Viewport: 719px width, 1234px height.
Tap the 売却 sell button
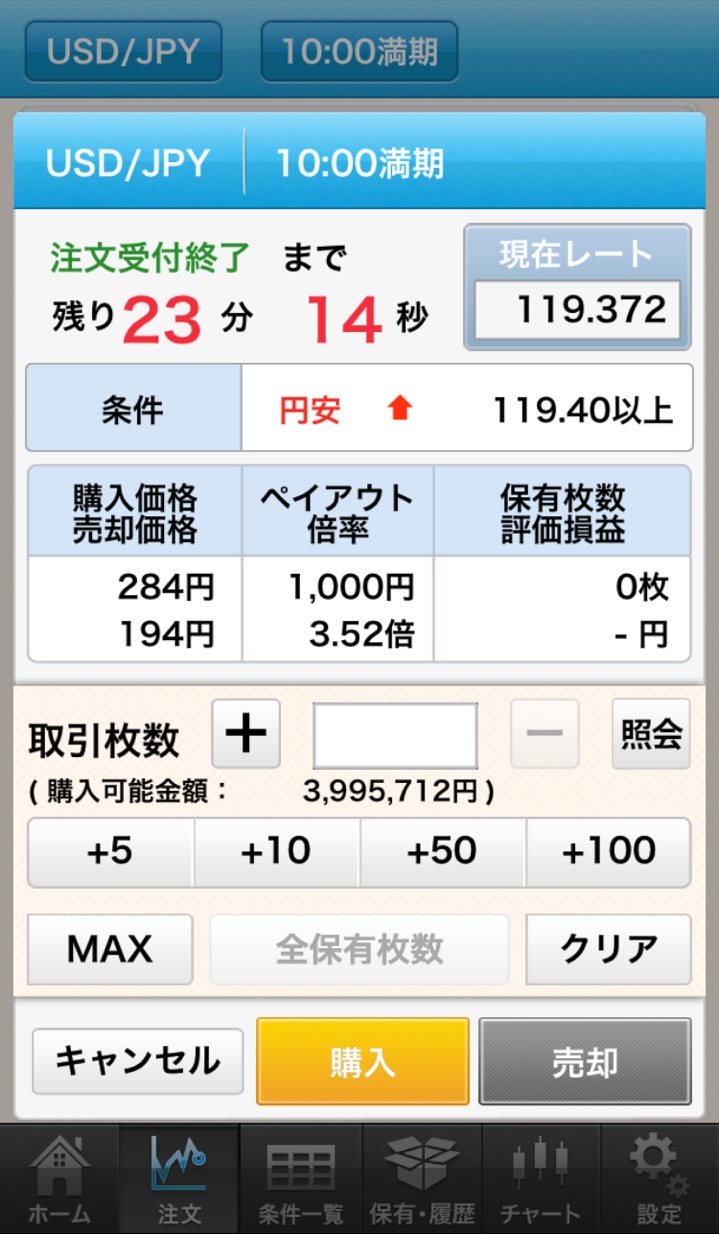click(x=585, y=1061)
